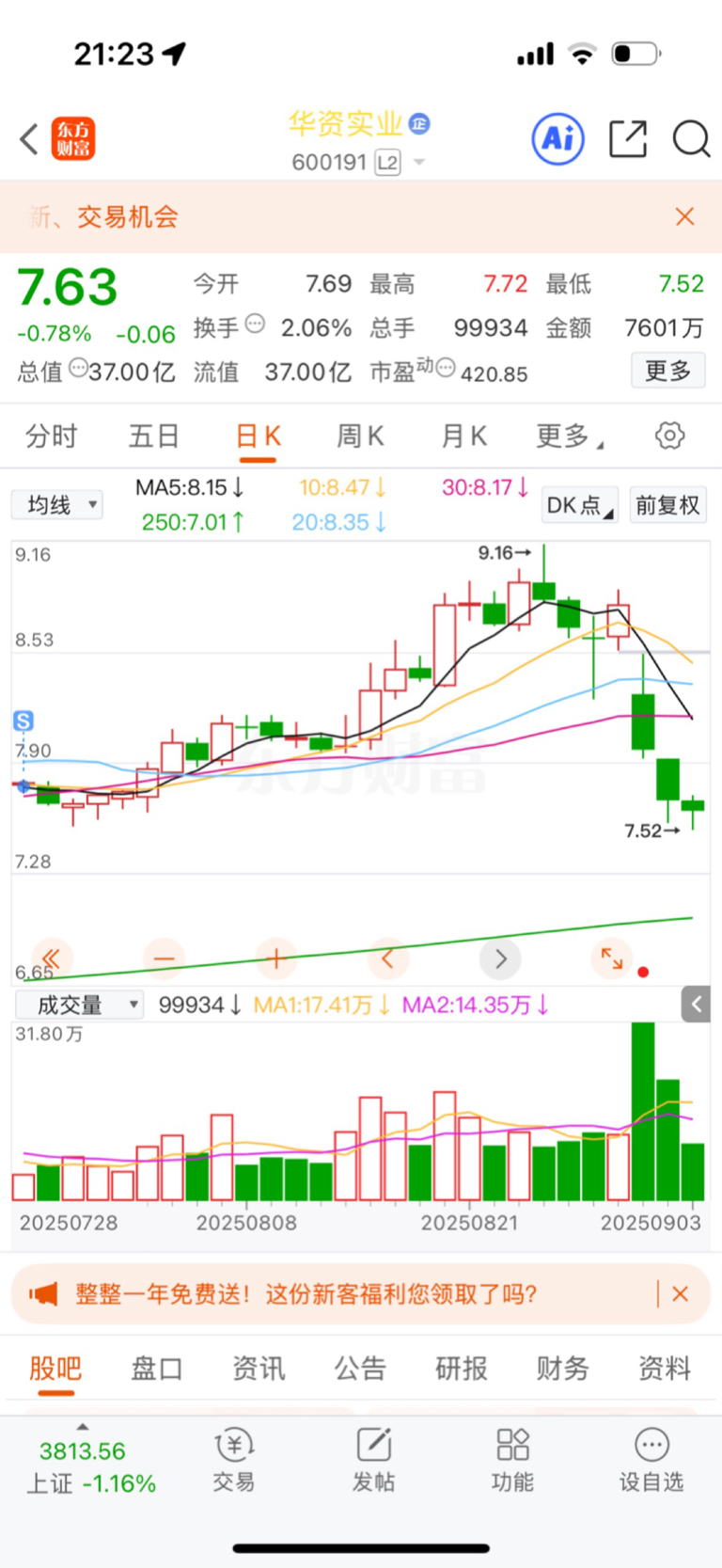Switch to the 五日 chart tab
The height and width of the screenshot is (1568, 722).
pyautogui.click(x=154, y=436)
